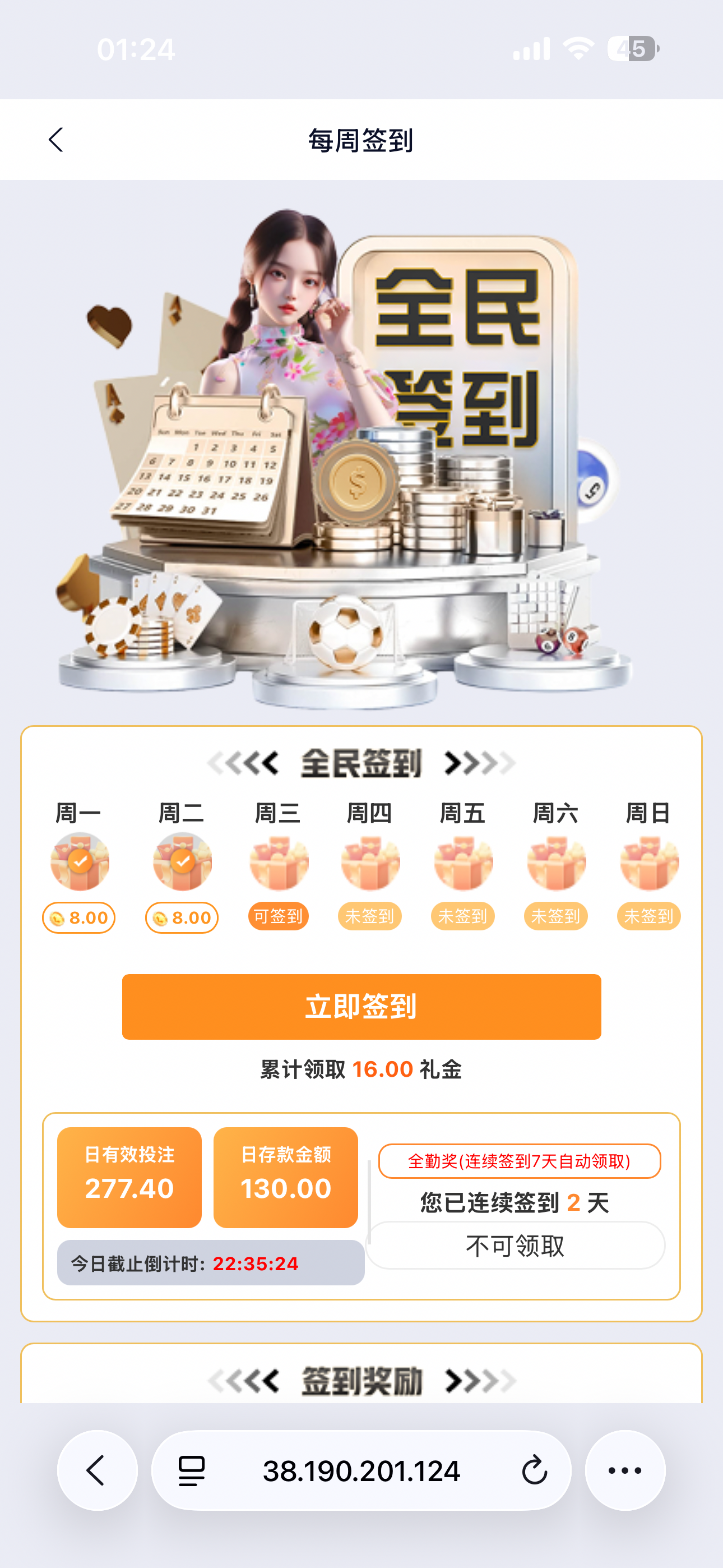Open the page settings icon in the address bar
Image resolution: width=723 pixels, height=1568 pixels.
point(192,1470)
